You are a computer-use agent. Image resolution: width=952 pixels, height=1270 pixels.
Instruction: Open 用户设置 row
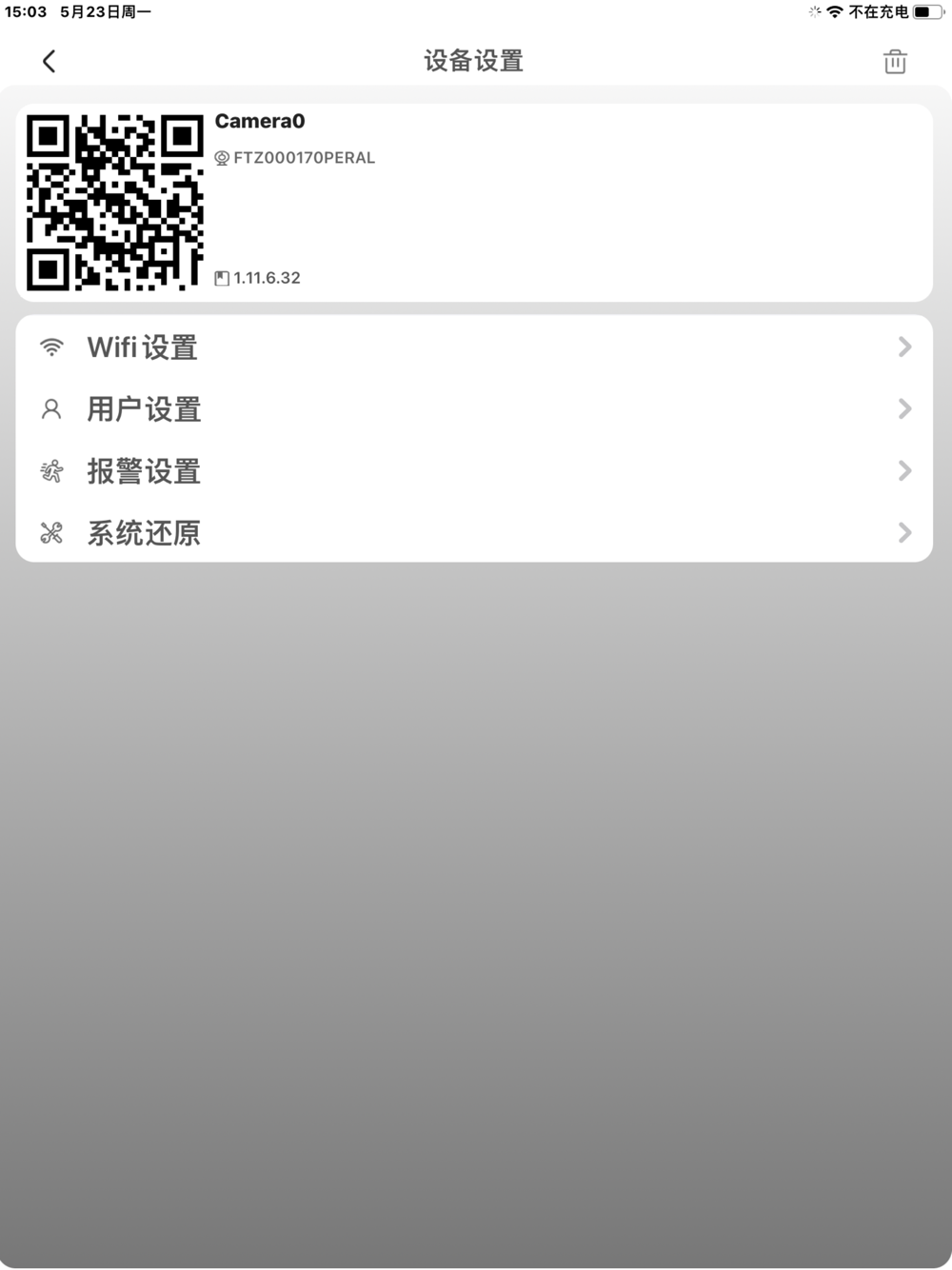click(473, 409)
